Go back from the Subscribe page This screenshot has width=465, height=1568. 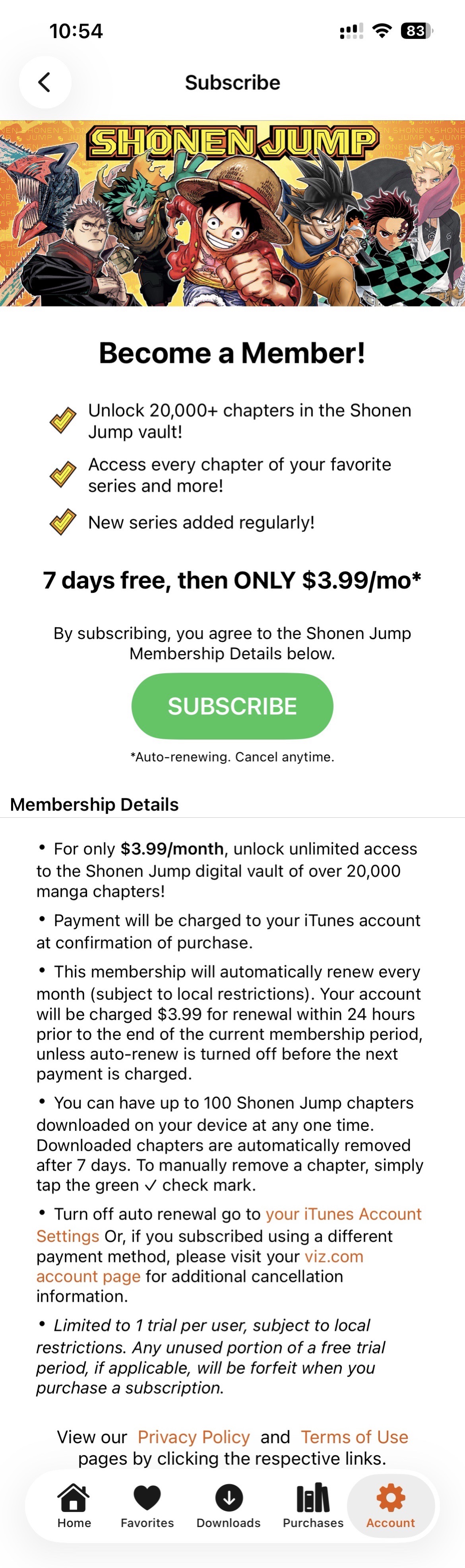pos(45,82)
